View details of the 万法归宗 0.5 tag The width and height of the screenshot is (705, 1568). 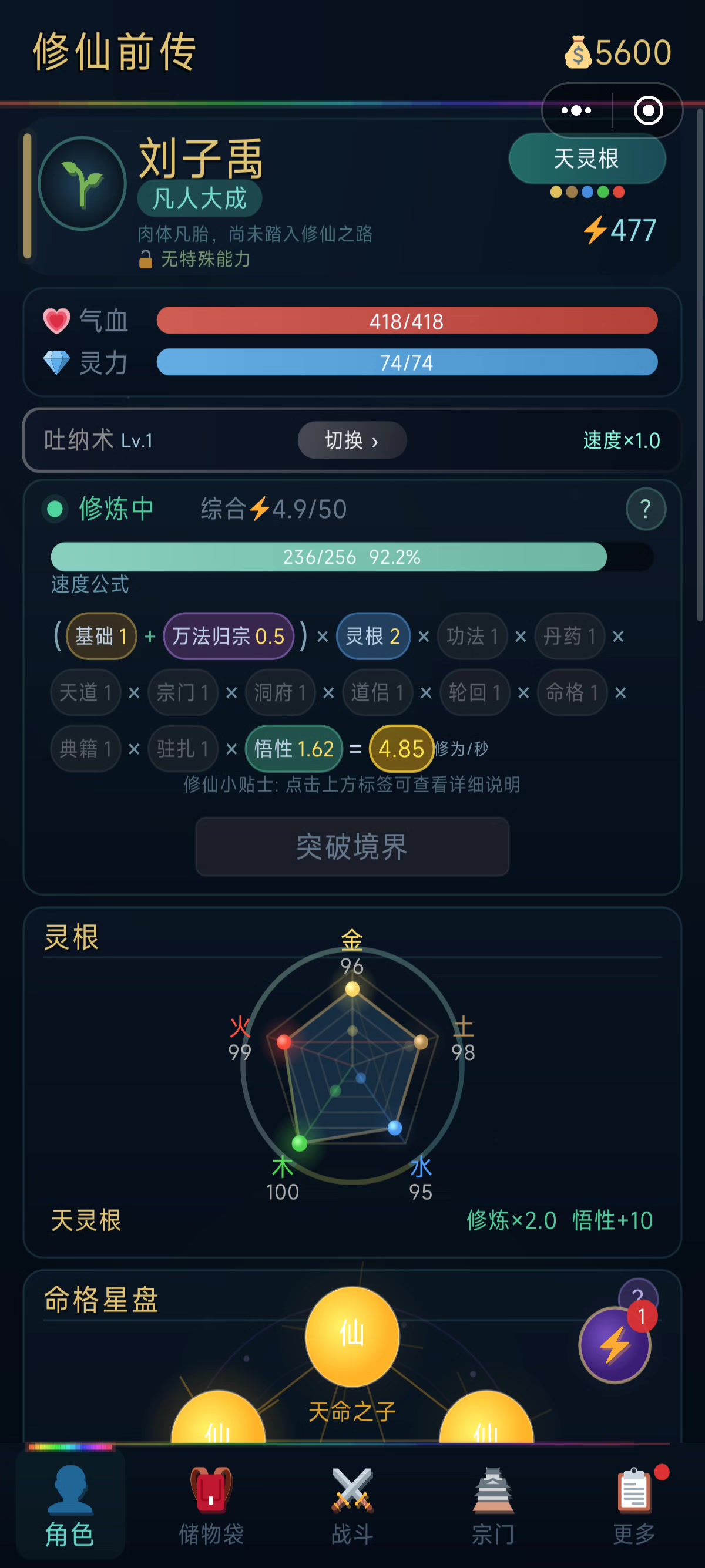229,636
